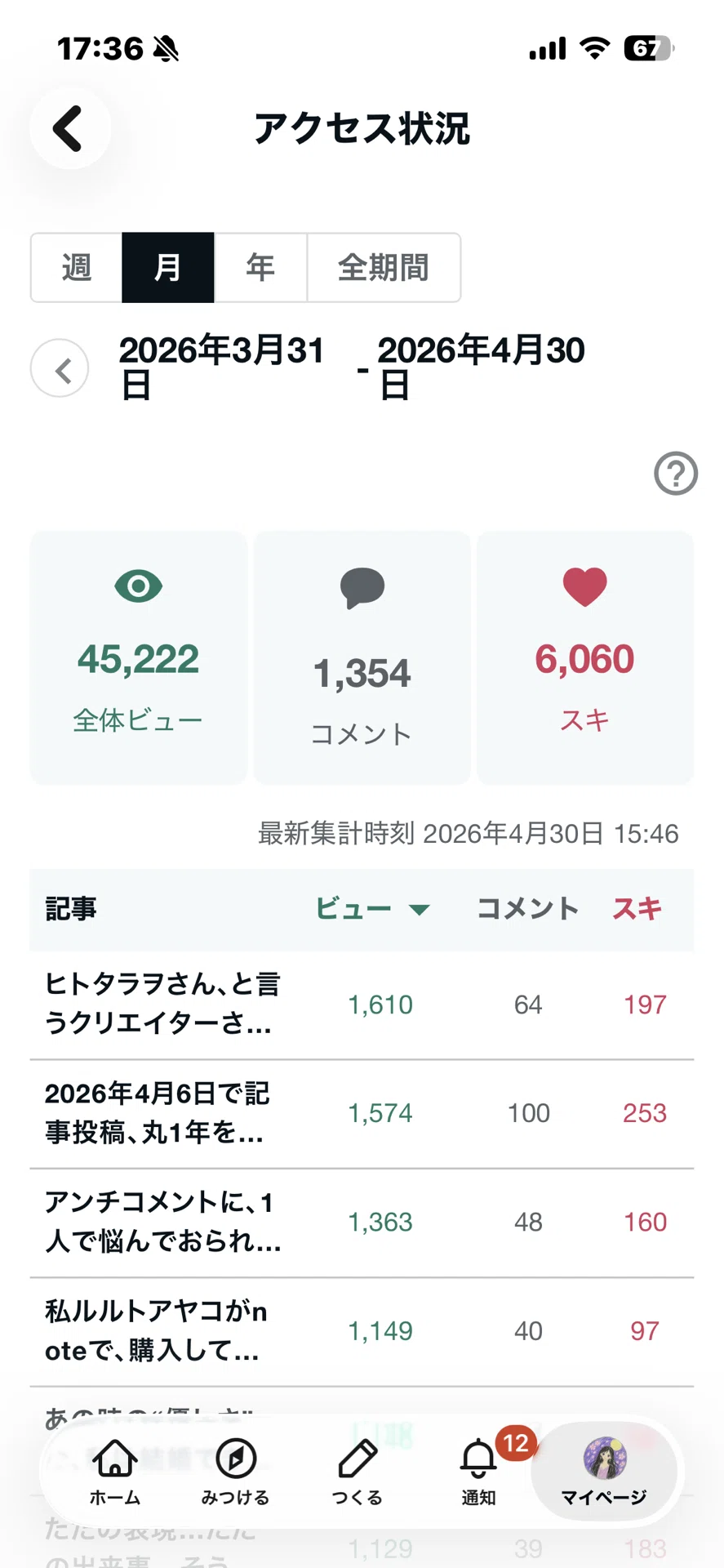Switch to the 年 period tab
The image size is (724, 1568).
[x=260, y=268]
